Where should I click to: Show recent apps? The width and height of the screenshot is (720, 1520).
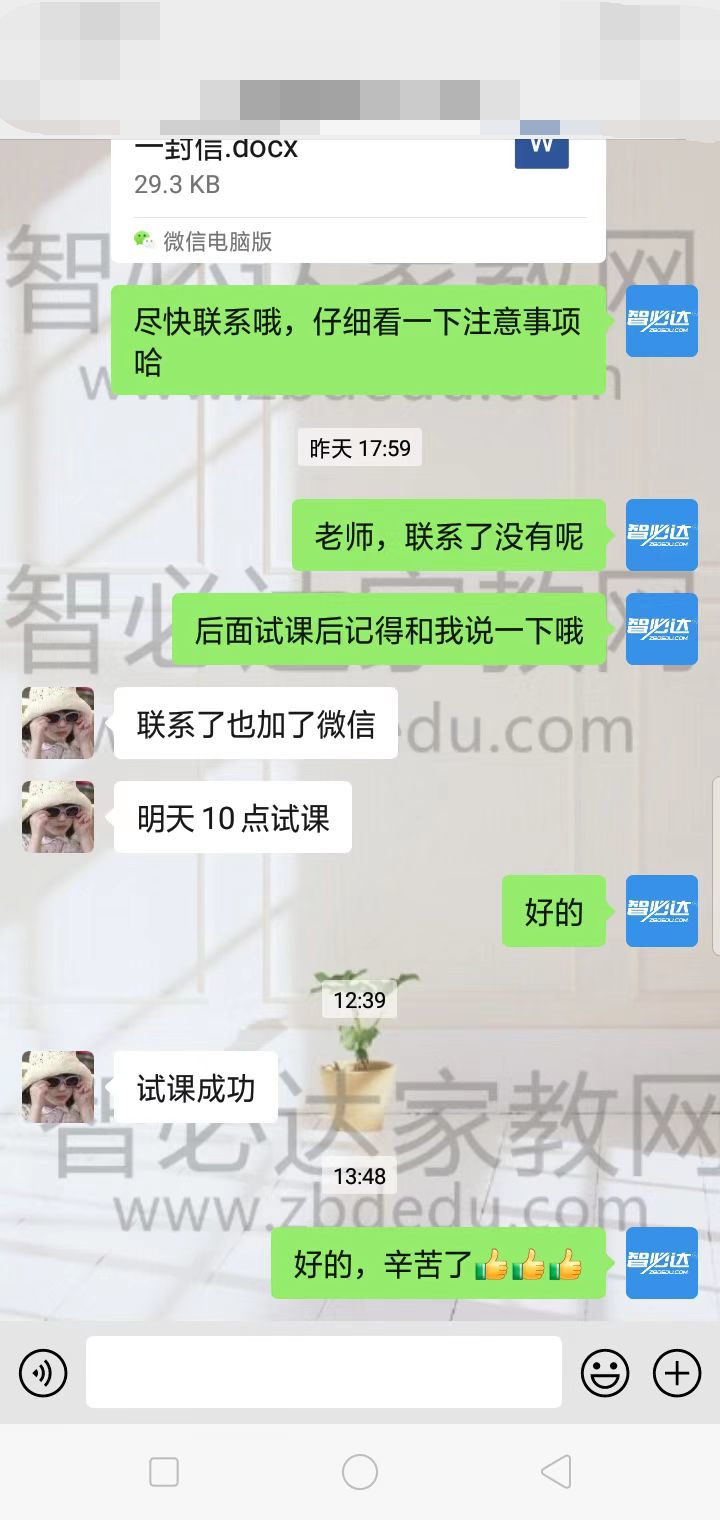pyautogui.click(x=164, y=1472)
